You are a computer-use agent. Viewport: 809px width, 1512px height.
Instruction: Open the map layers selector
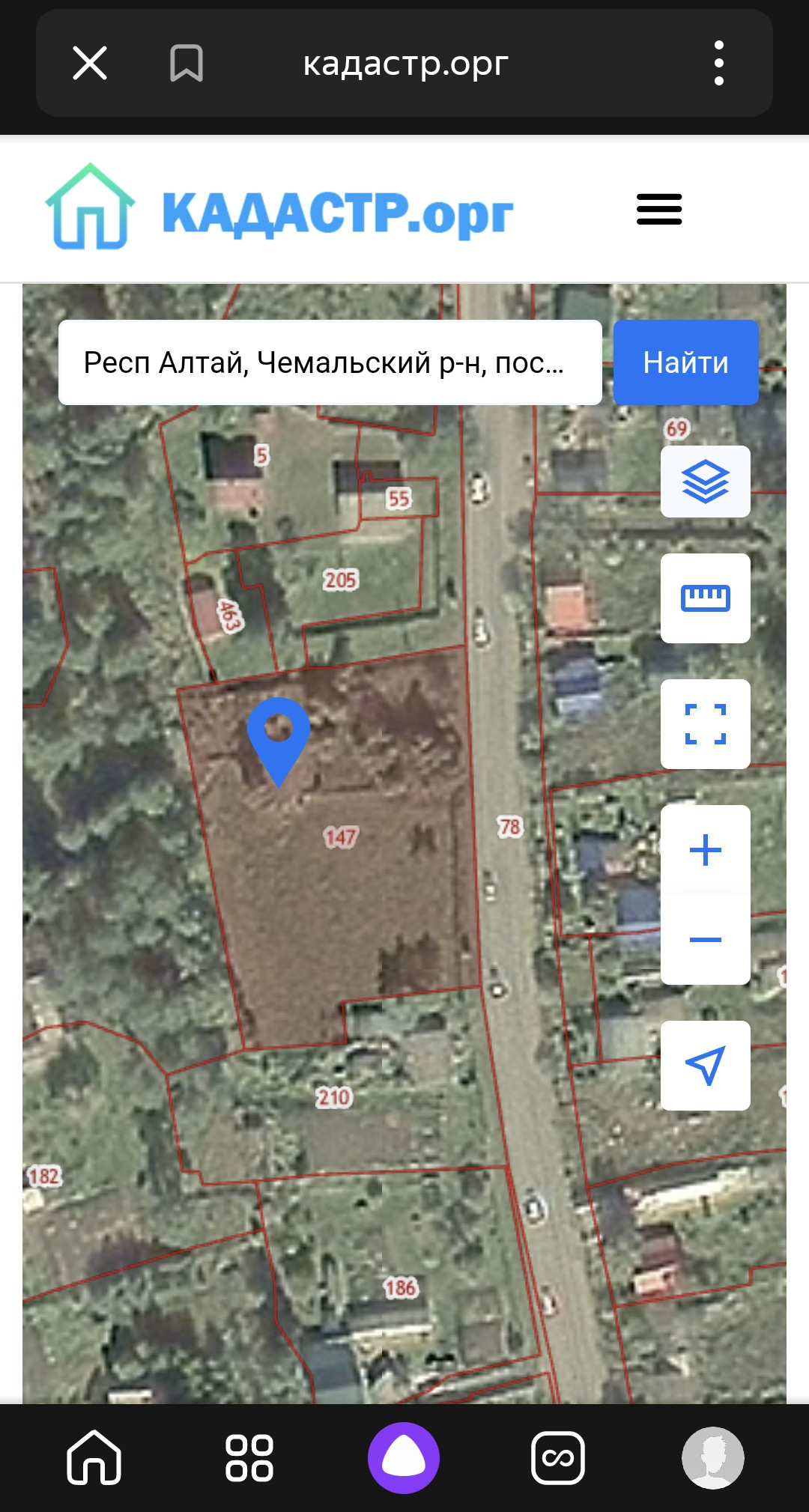[706, 482]
